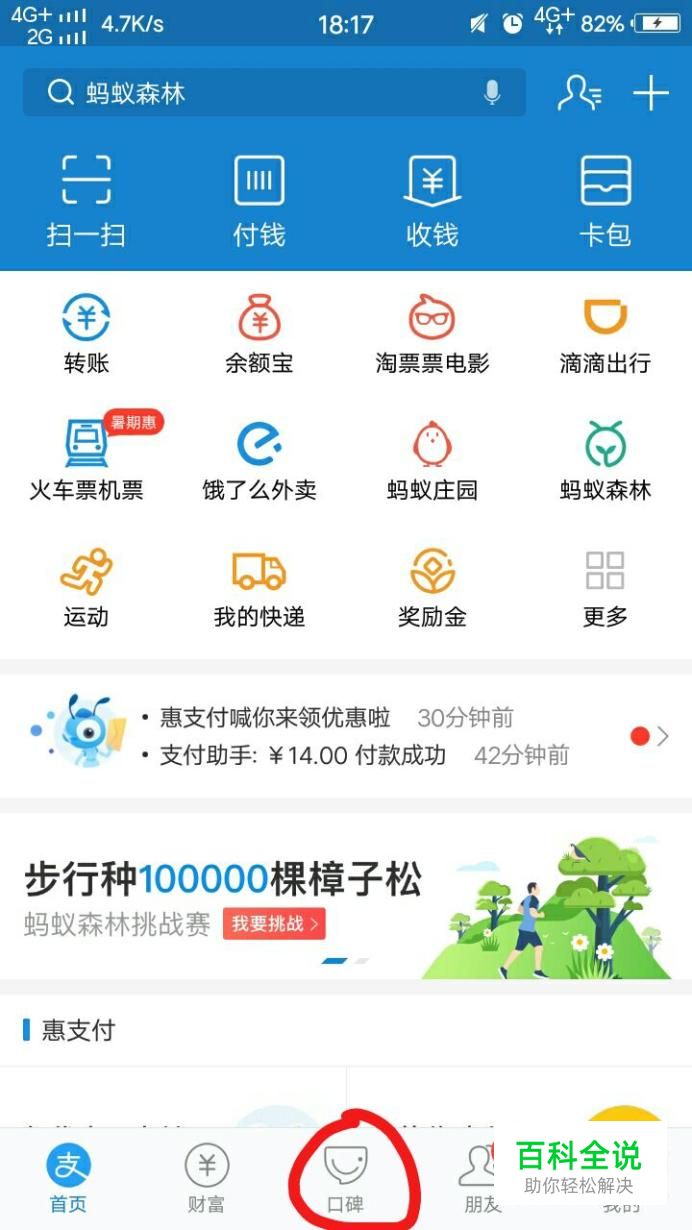Open the plus menu in the top bar
Image resolution: width=692 pixels, height=1230 pixels.
651,94
